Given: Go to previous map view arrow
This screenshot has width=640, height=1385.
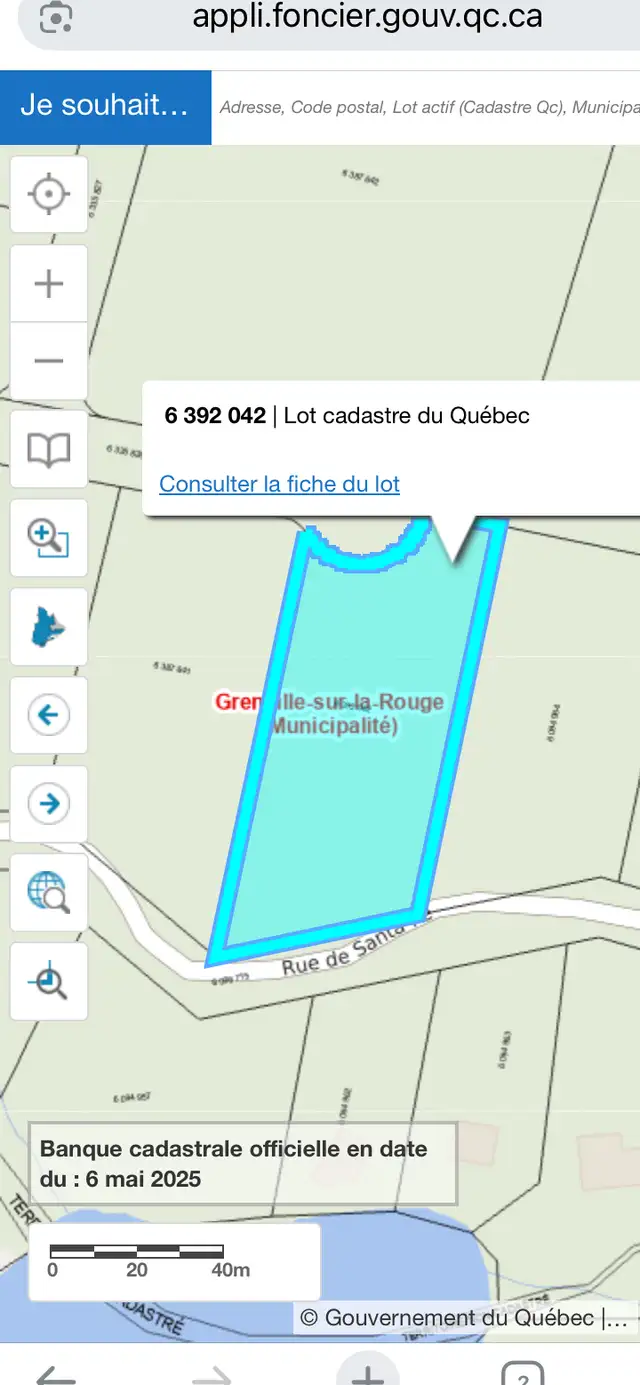Looking at the screenshot, I should [49, 715].
